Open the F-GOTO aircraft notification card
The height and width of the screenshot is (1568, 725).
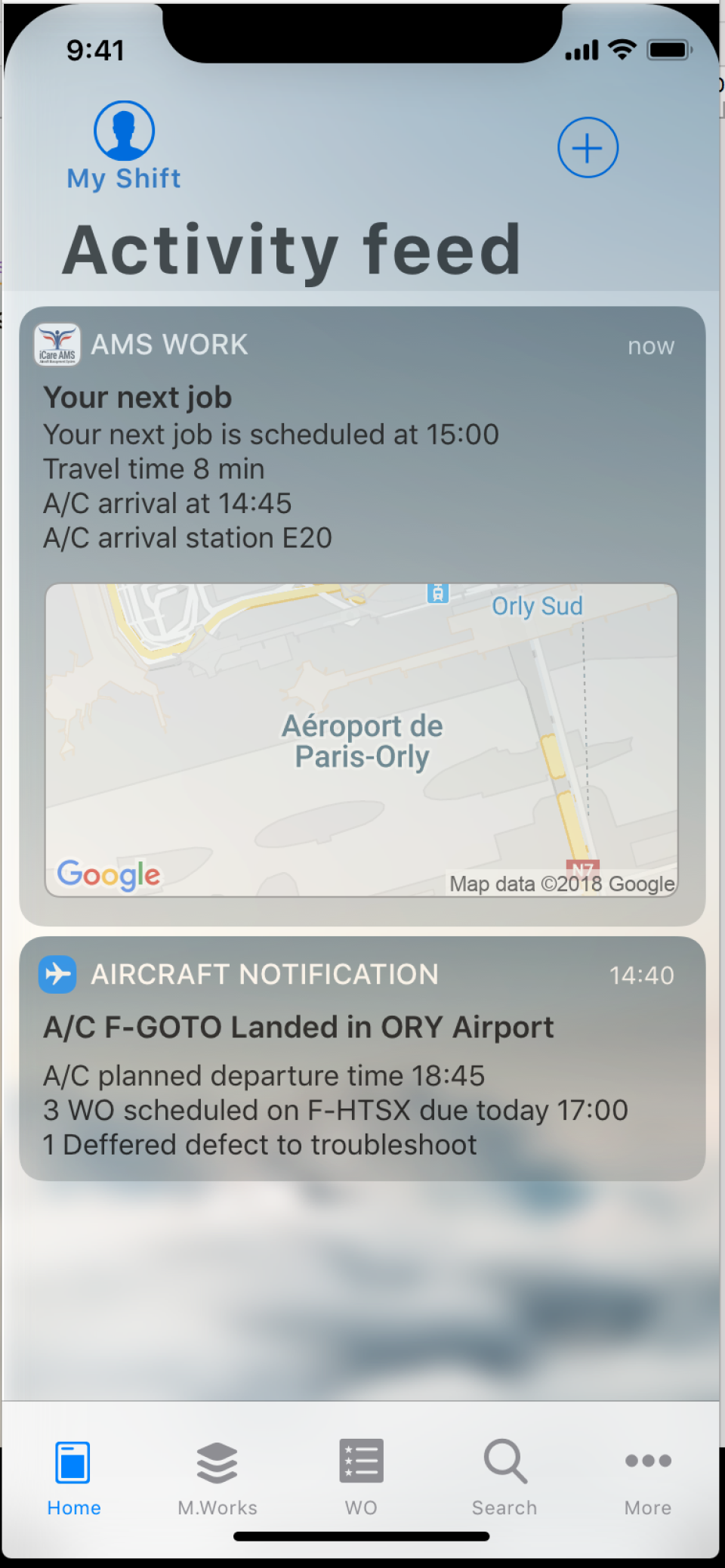tap(362, 1058)
